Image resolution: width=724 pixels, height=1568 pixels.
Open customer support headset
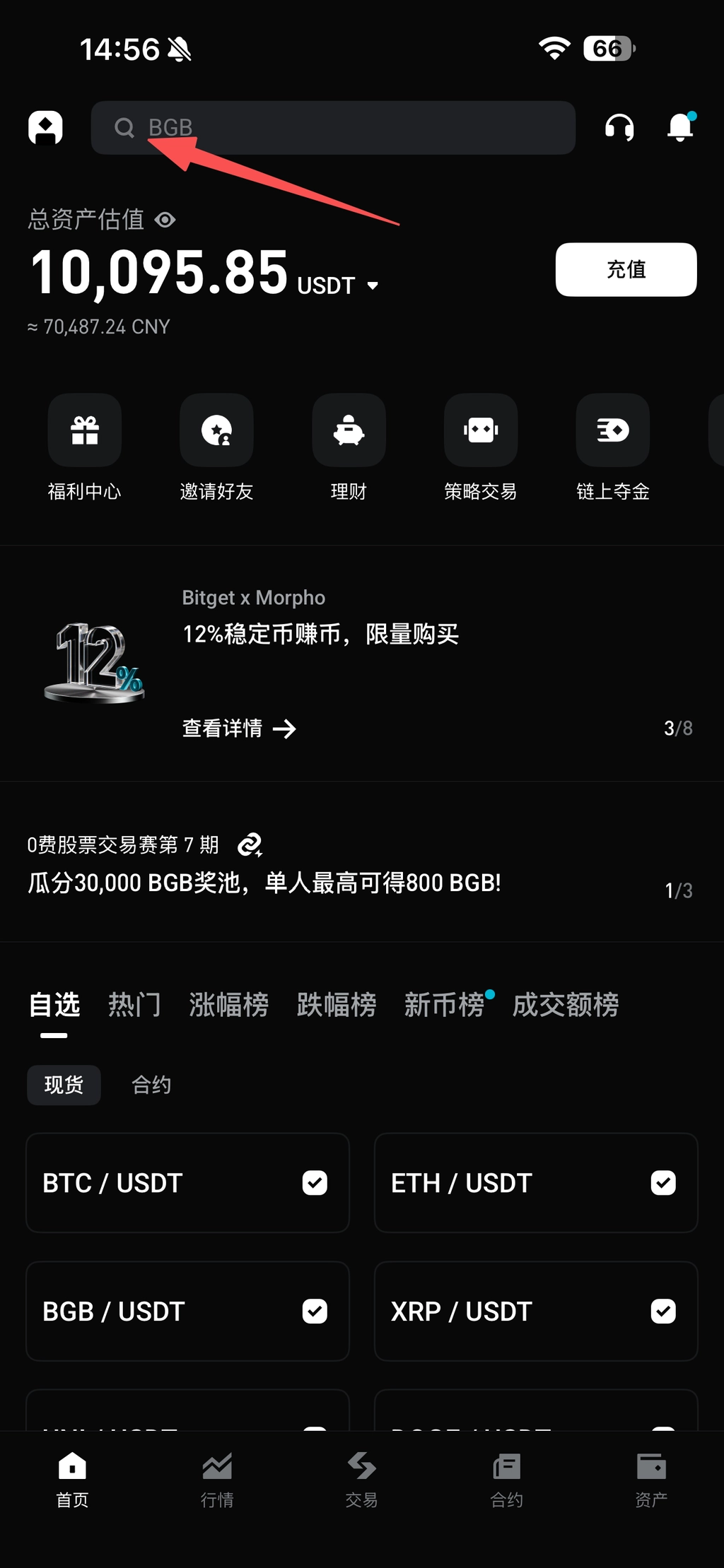[619, 128]
